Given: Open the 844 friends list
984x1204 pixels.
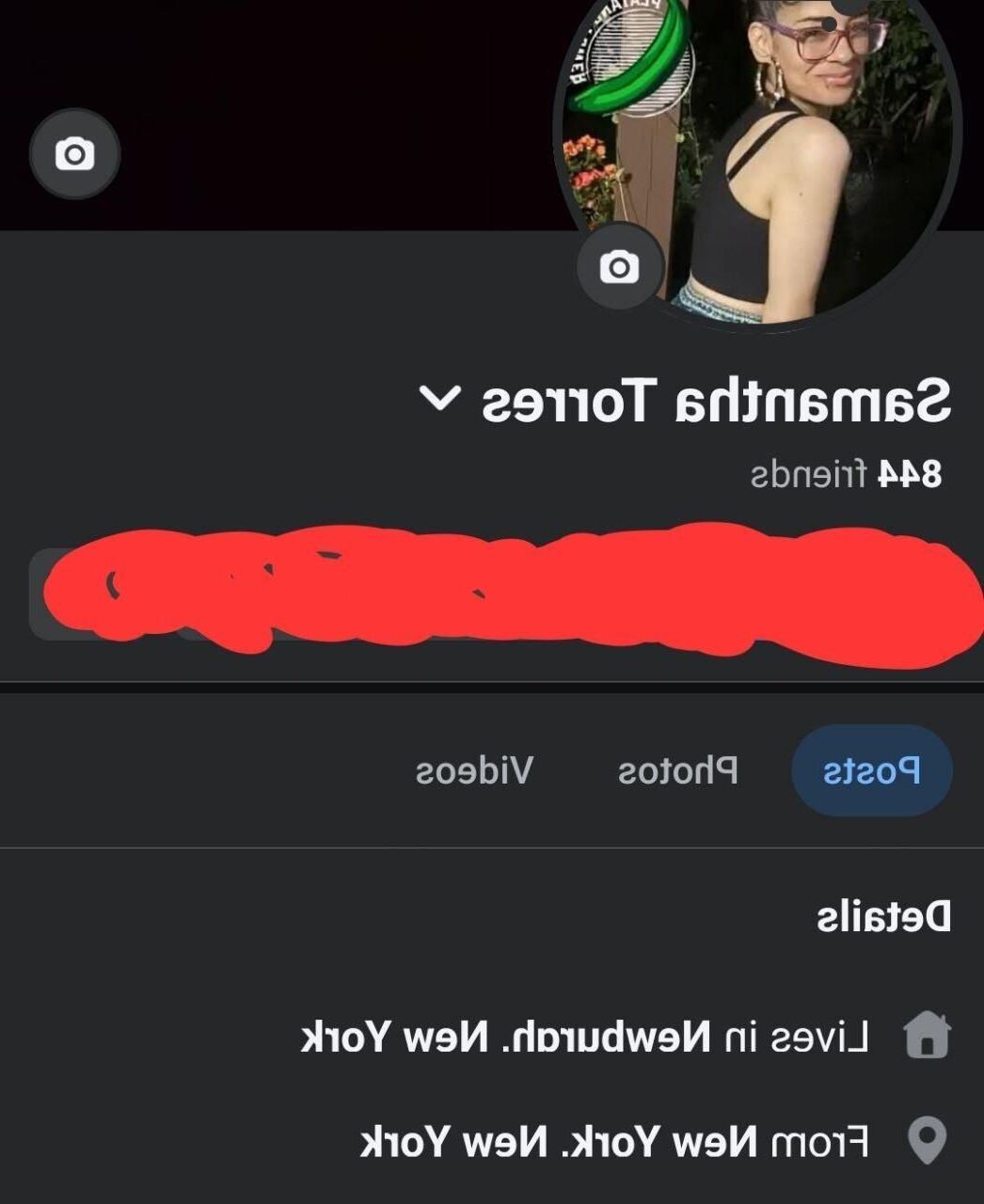Looking at the screenshot, I should tap(846, 474).
